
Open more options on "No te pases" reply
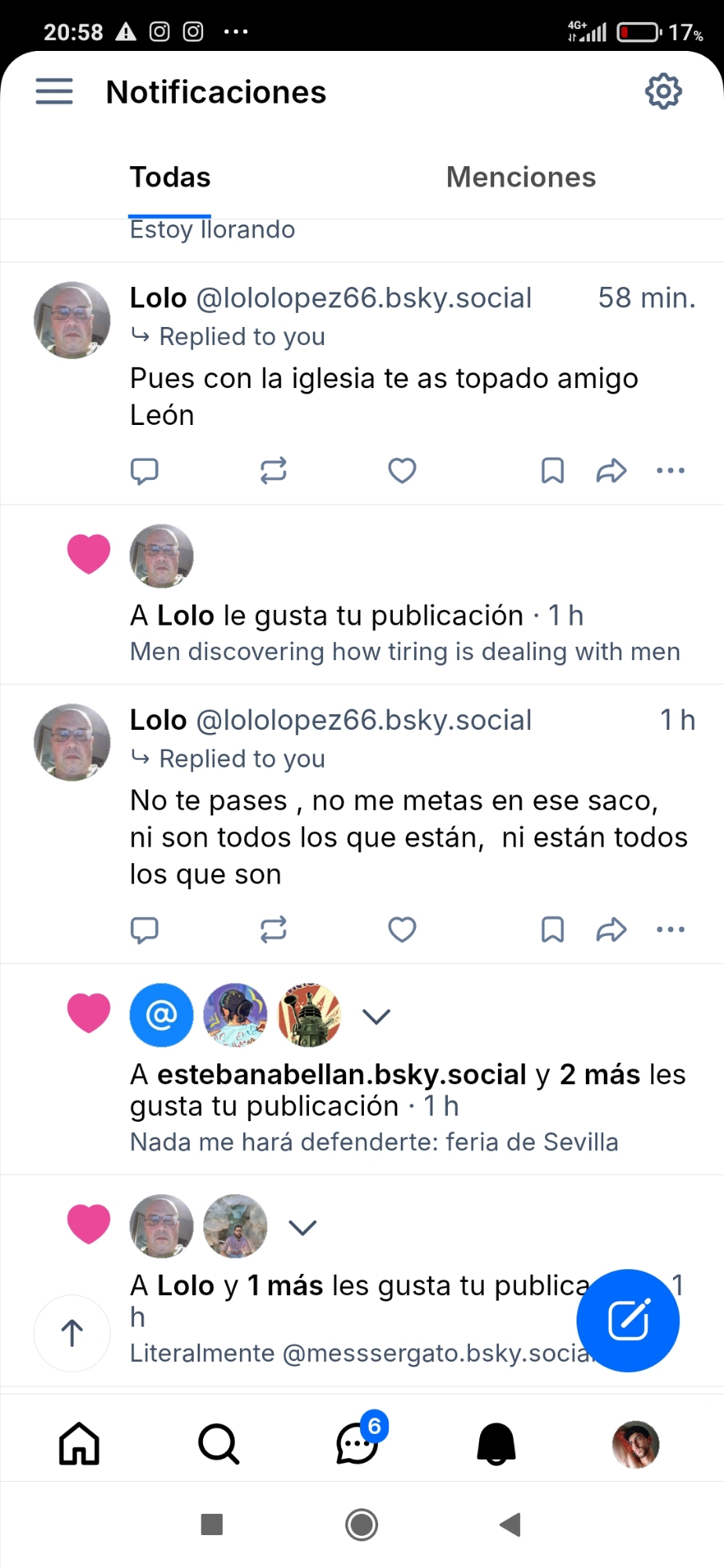point(671,930)
